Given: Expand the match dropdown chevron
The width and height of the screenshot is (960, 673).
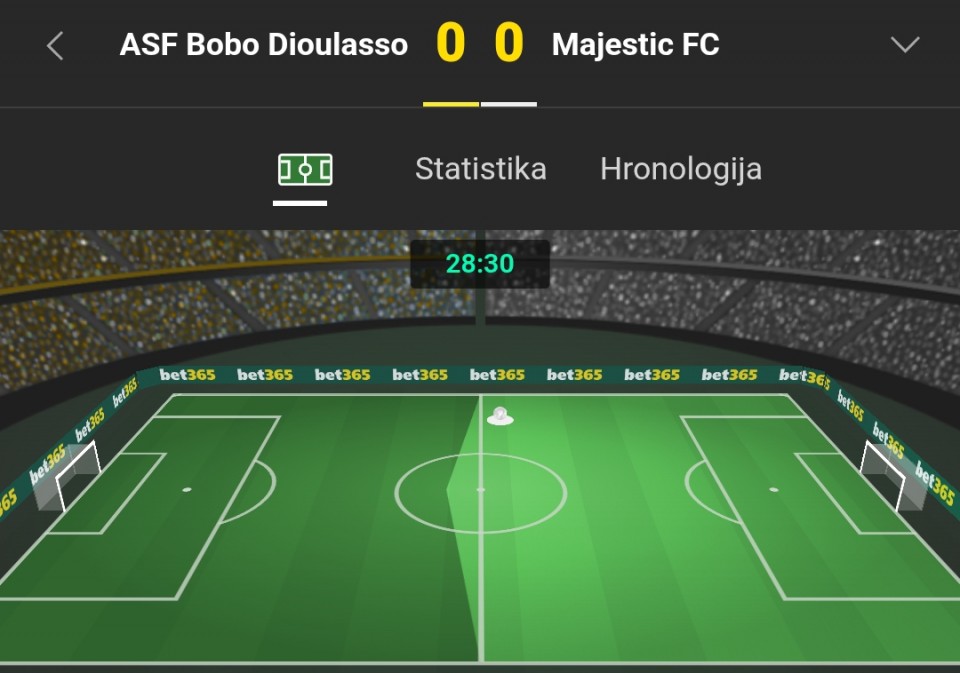Looking at the screenshot, I should (904, 45).
